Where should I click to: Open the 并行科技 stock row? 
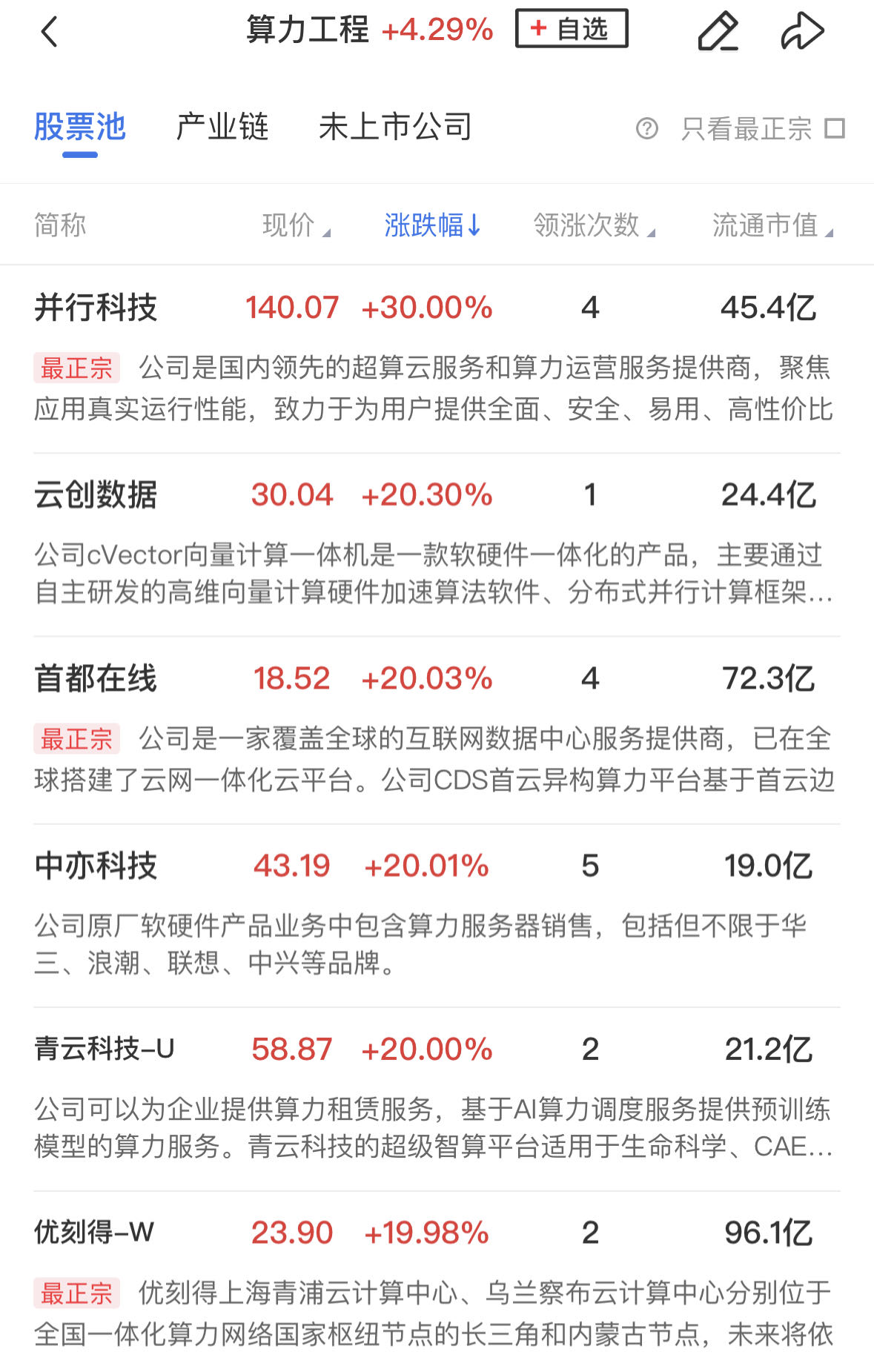coord(96,308)
